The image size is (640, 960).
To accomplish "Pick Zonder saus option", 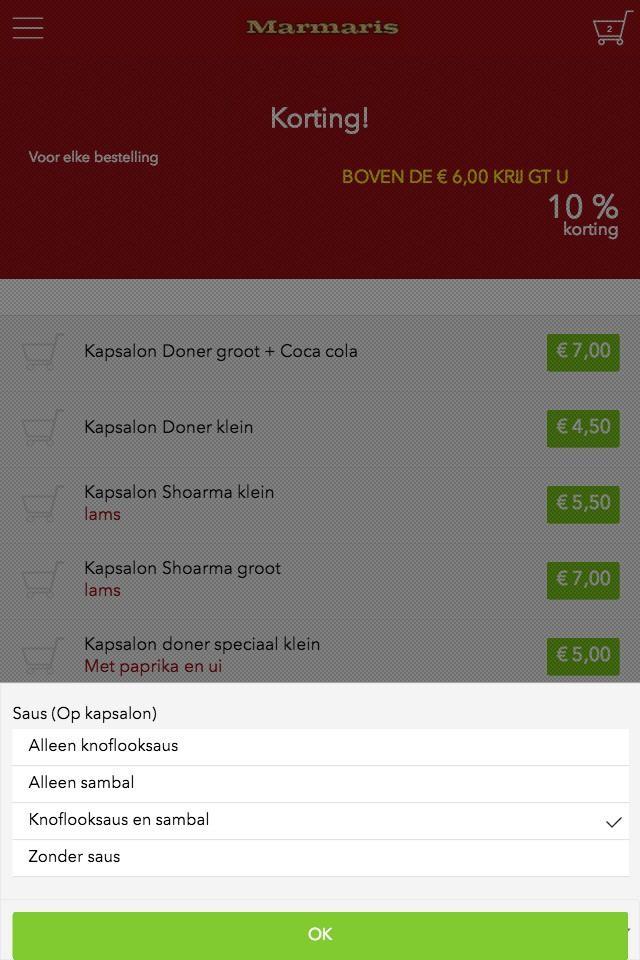I will point(320,857).
